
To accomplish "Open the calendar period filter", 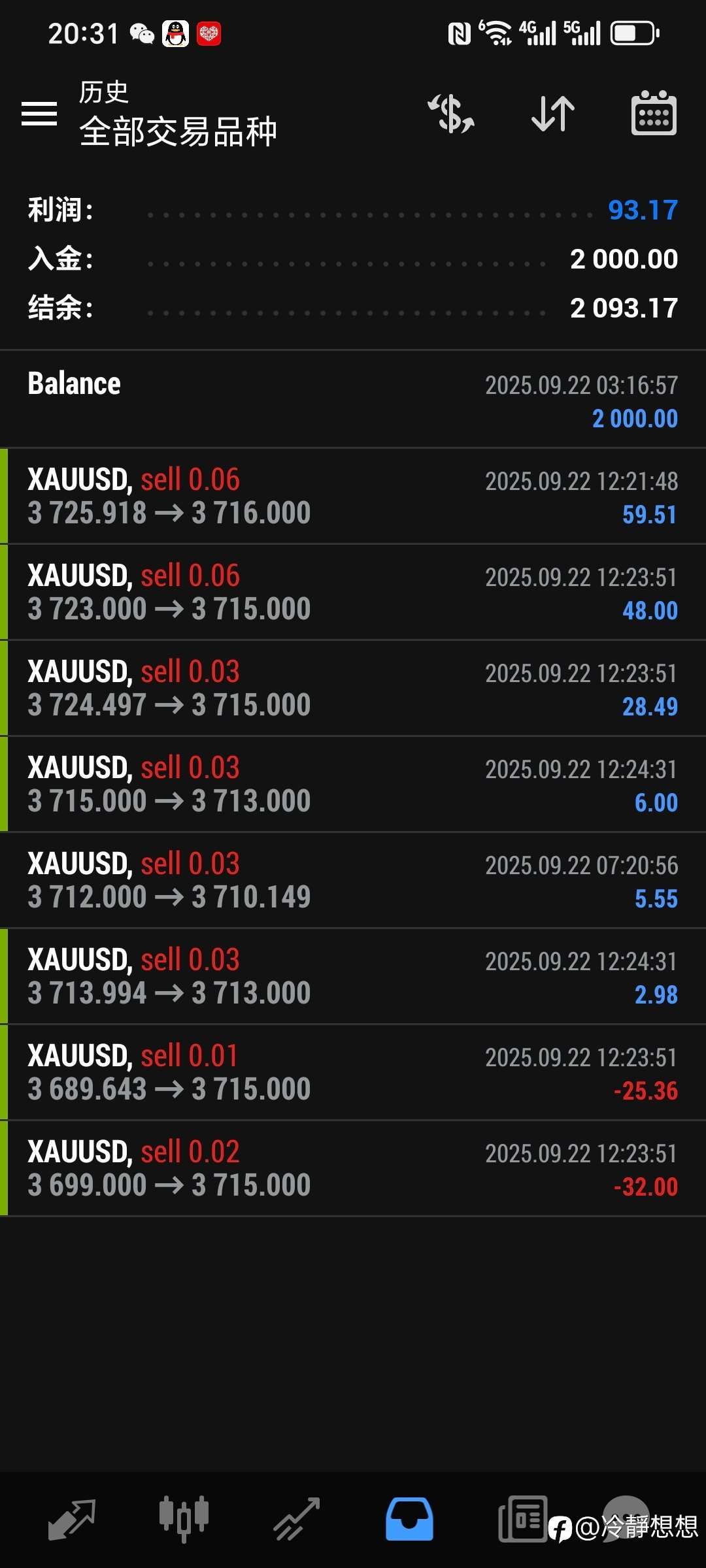I will point(654,112).
